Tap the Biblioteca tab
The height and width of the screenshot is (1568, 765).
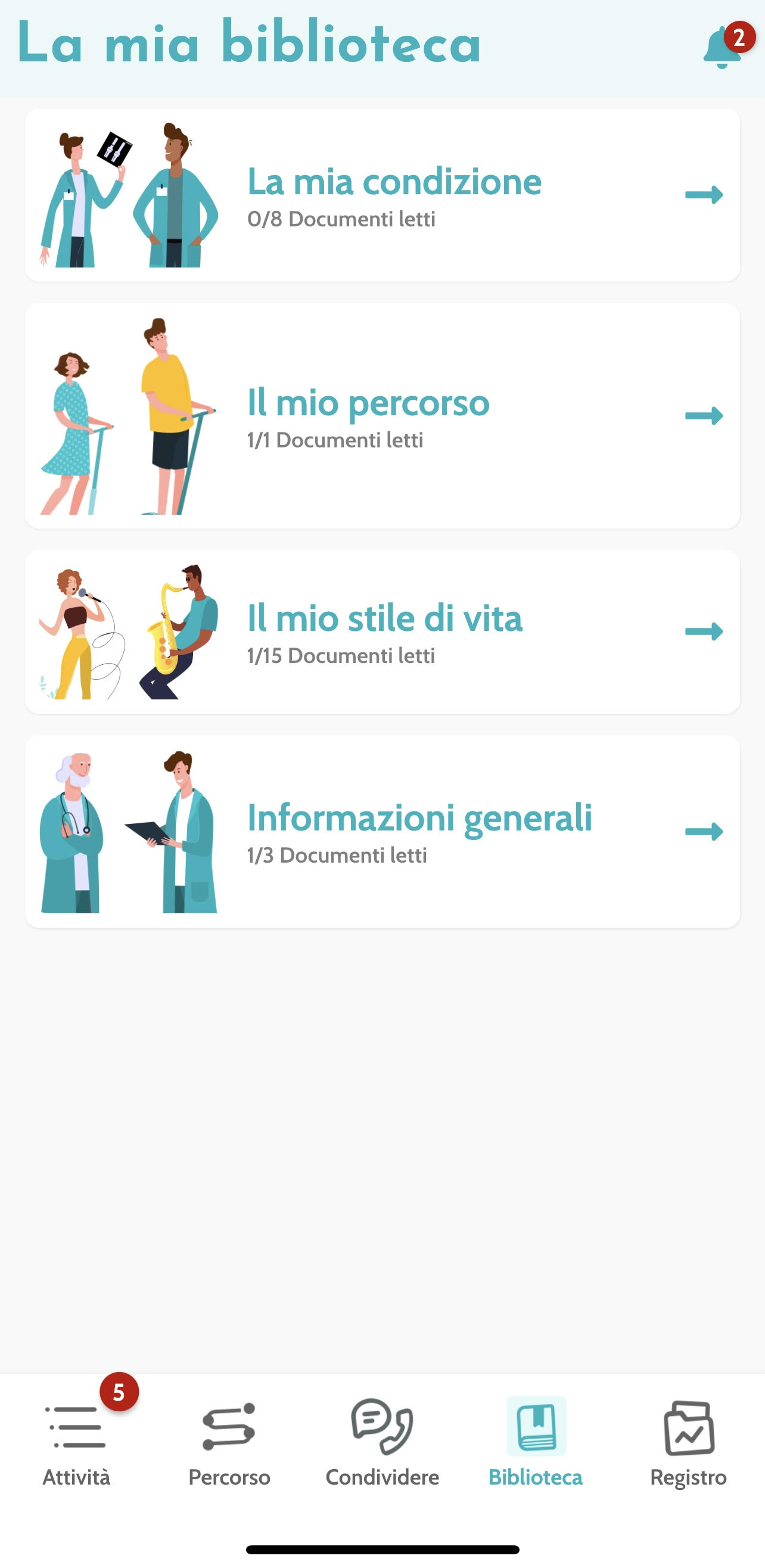(536, 1444)
